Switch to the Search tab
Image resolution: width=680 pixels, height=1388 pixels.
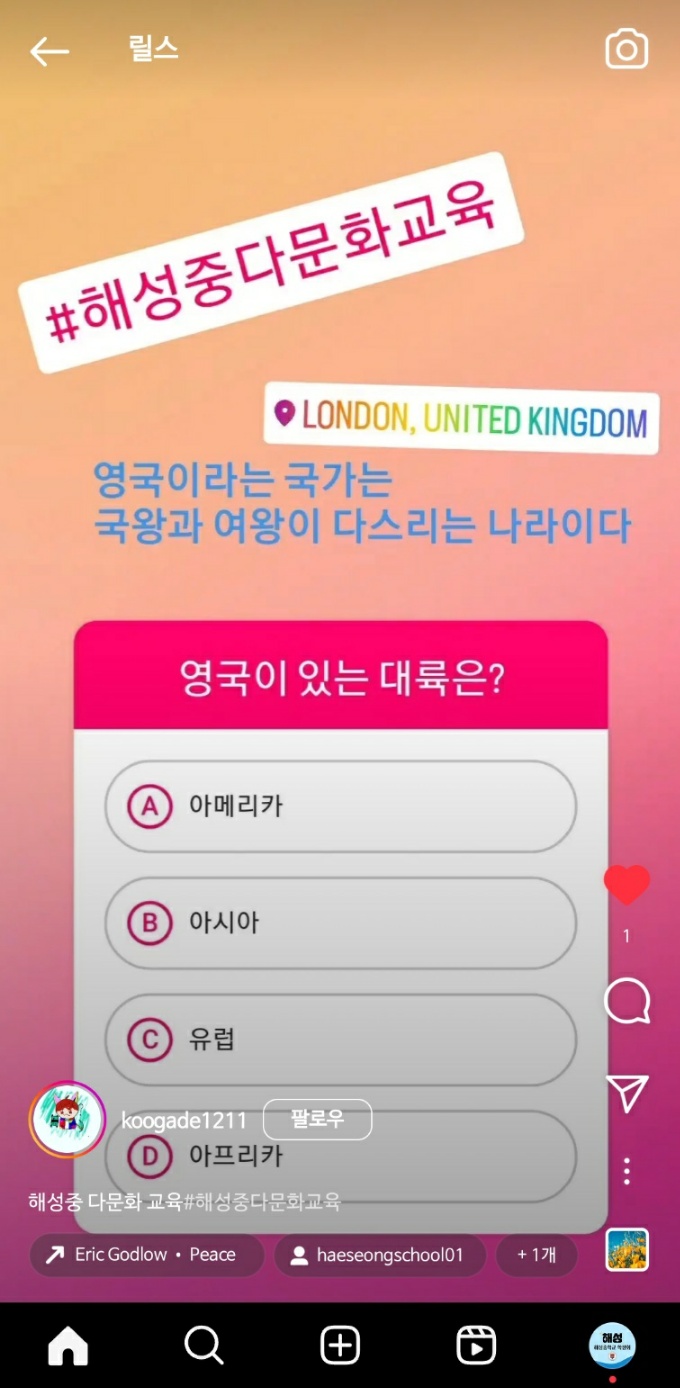click(x=204, y=1346)
